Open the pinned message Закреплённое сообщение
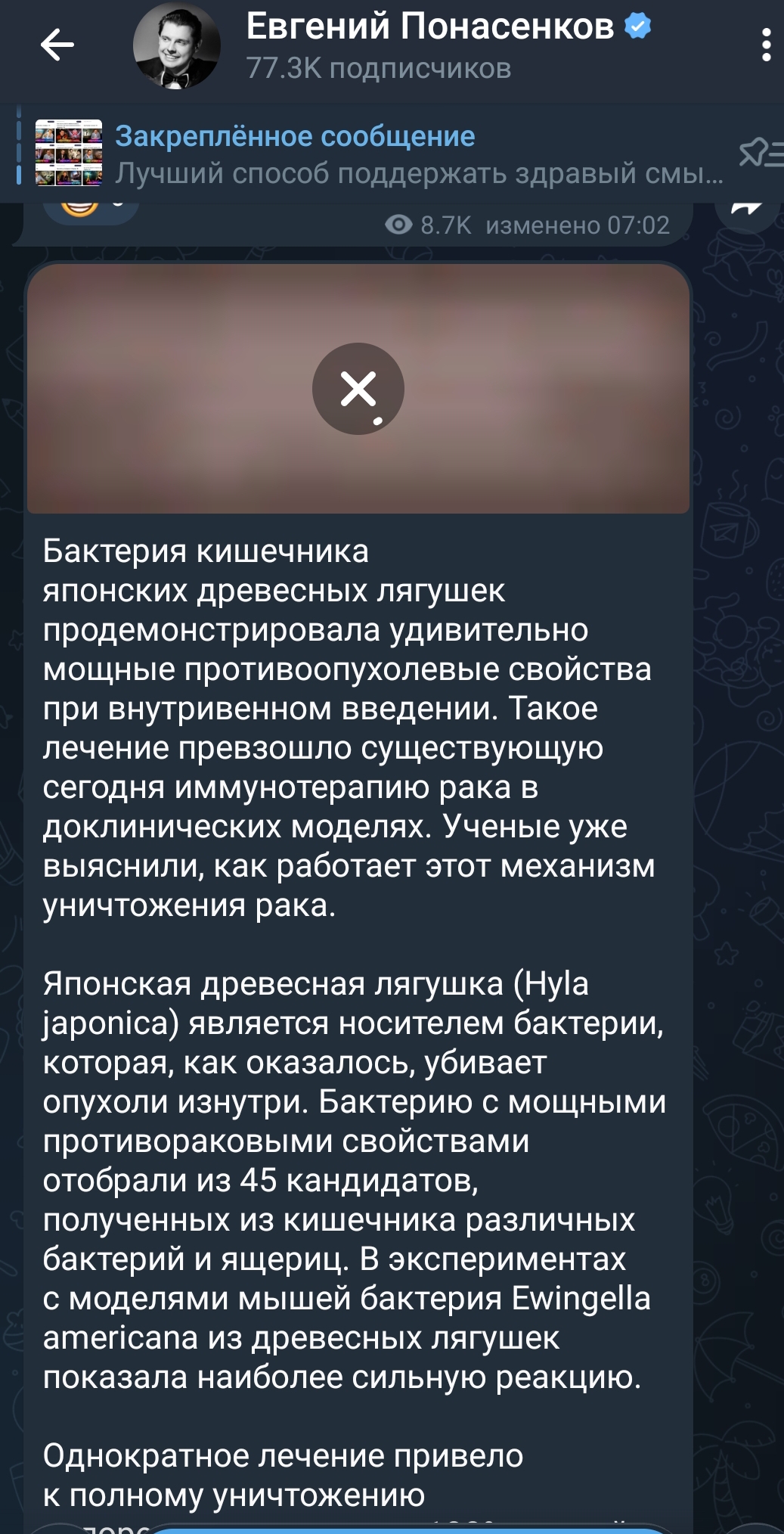784x1534 pixels. click(378, 154)
